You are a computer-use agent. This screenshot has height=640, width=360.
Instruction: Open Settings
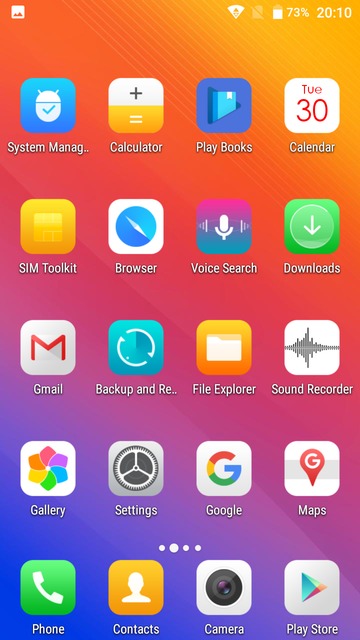coord(136,468)
